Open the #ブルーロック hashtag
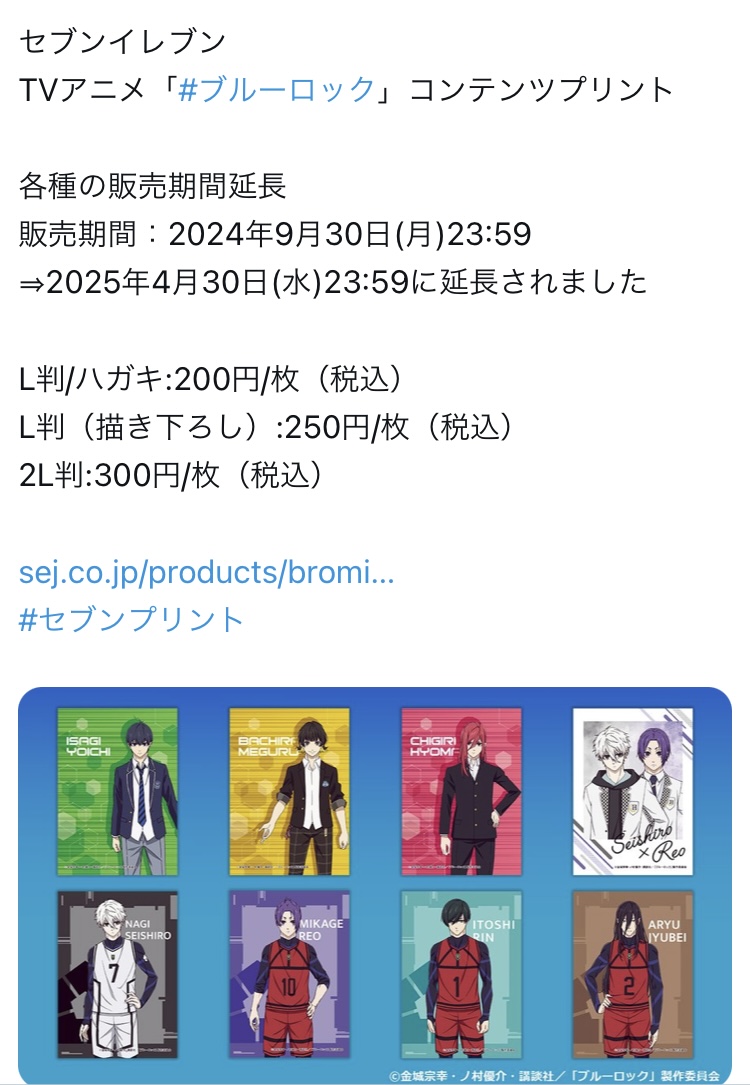This screenshot has width=750, height=1085. click(276, 90)
